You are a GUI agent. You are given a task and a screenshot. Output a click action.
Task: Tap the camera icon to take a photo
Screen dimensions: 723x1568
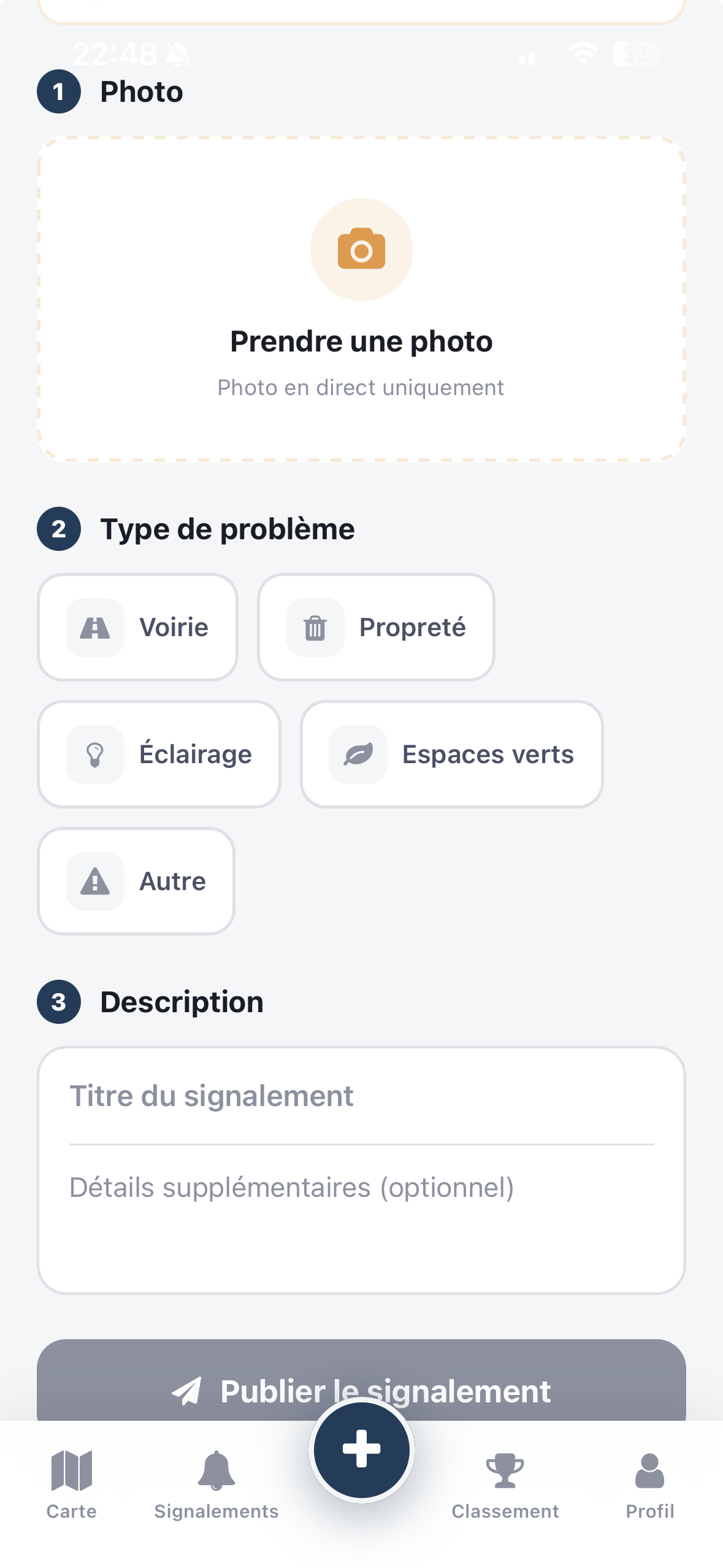click(361, 250)
